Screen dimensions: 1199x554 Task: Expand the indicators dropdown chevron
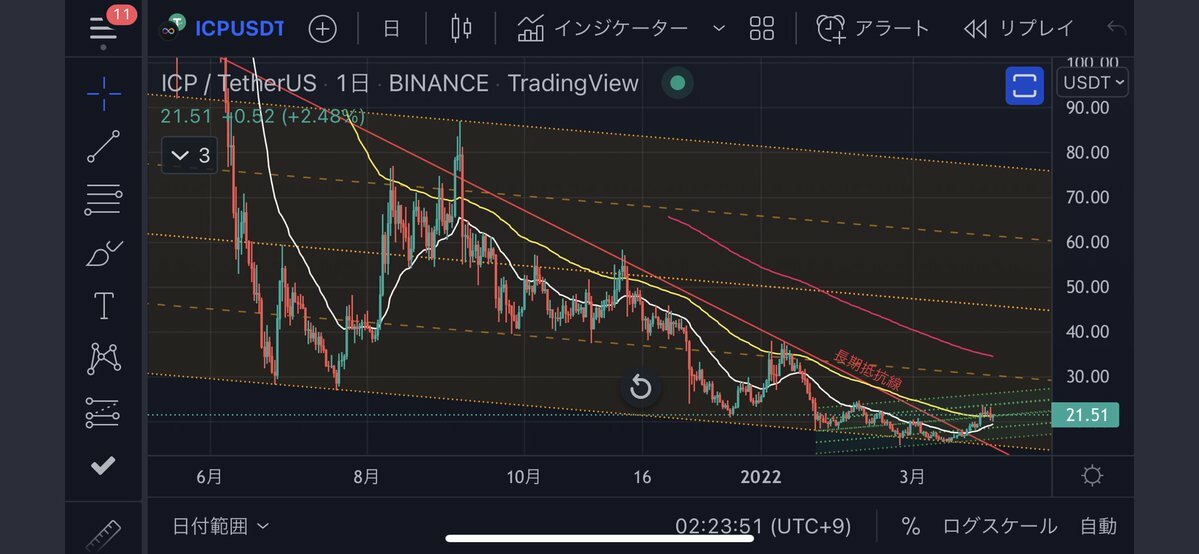point(718,29)
